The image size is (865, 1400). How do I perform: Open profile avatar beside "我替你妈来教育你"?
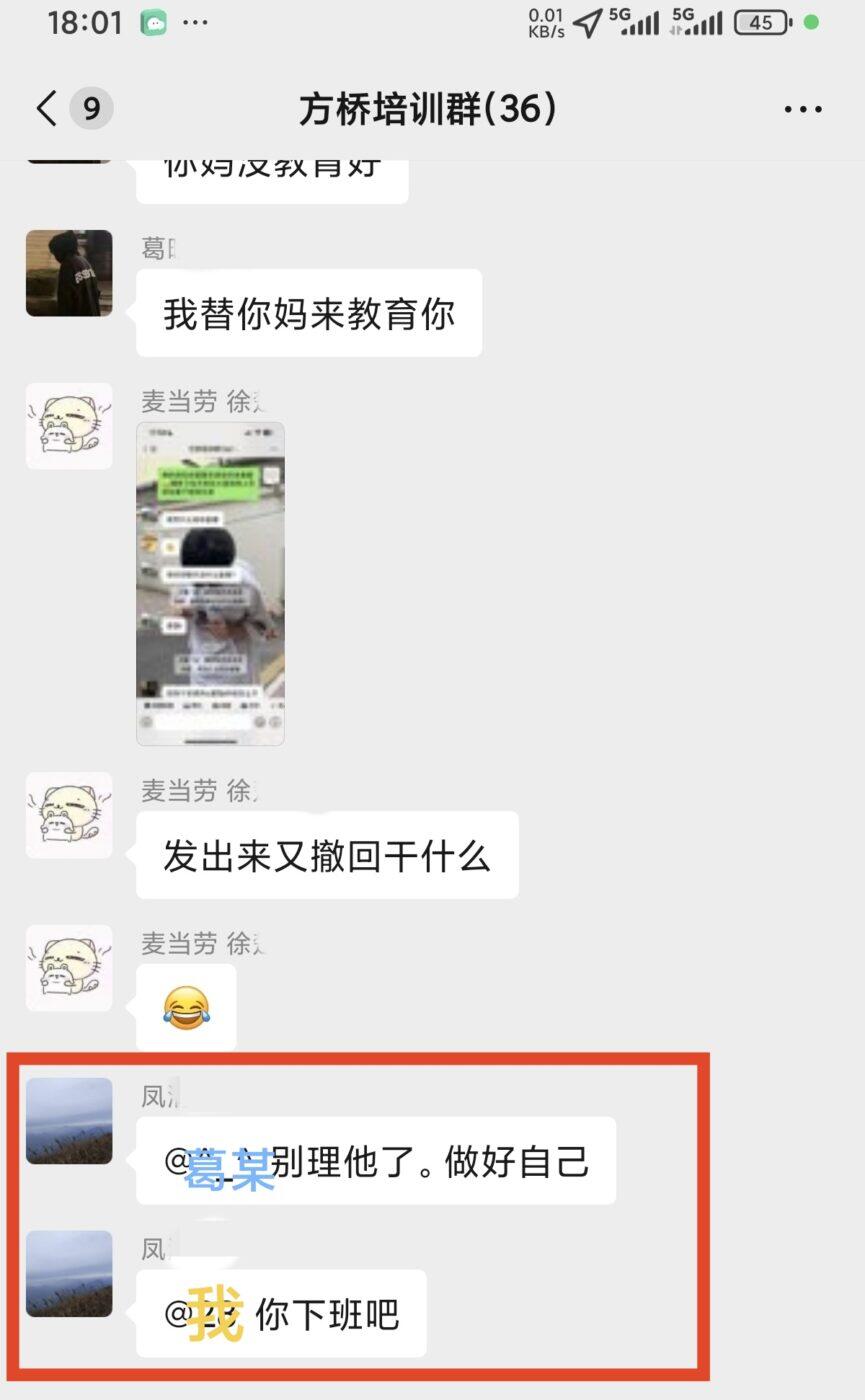coord(69,273)
